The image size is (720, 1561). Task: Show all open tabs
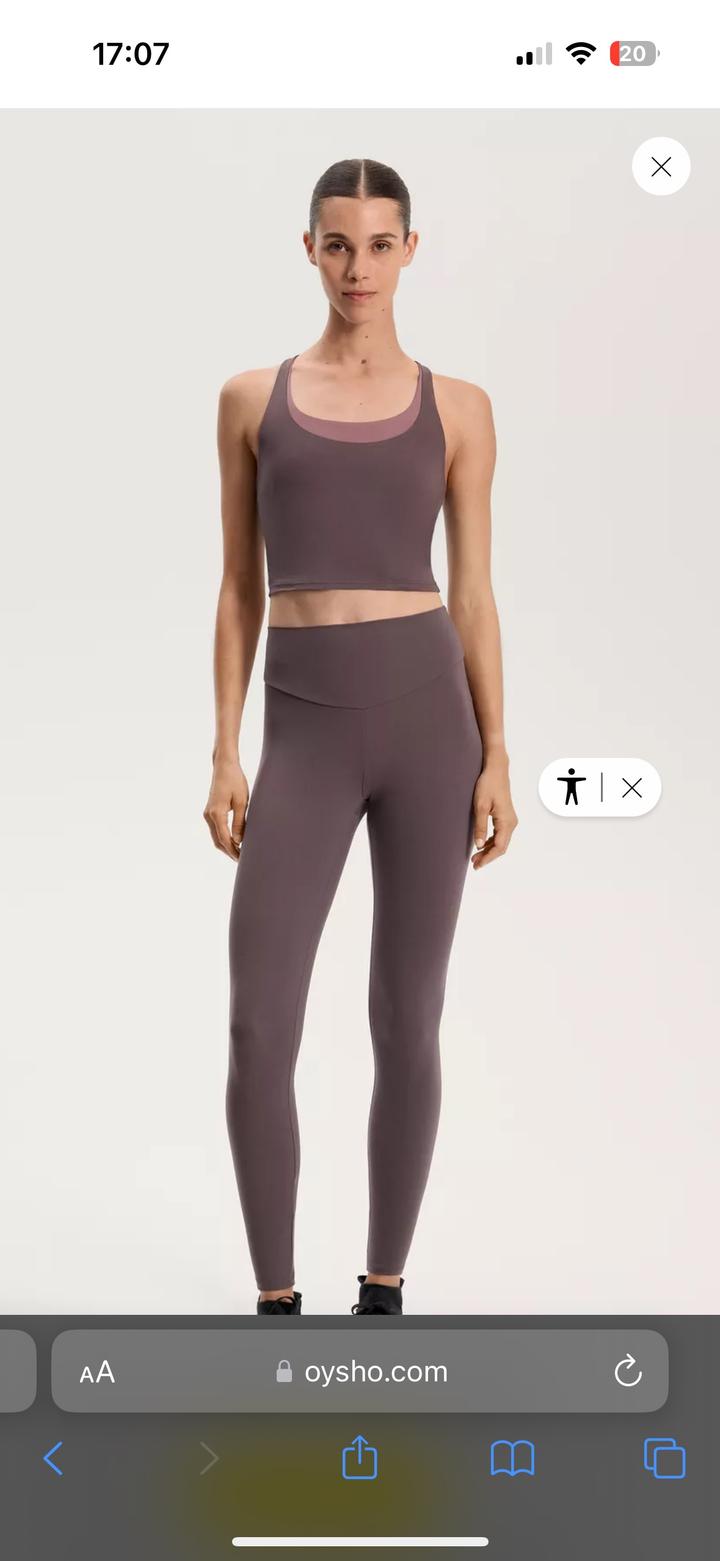point(664,1458)
